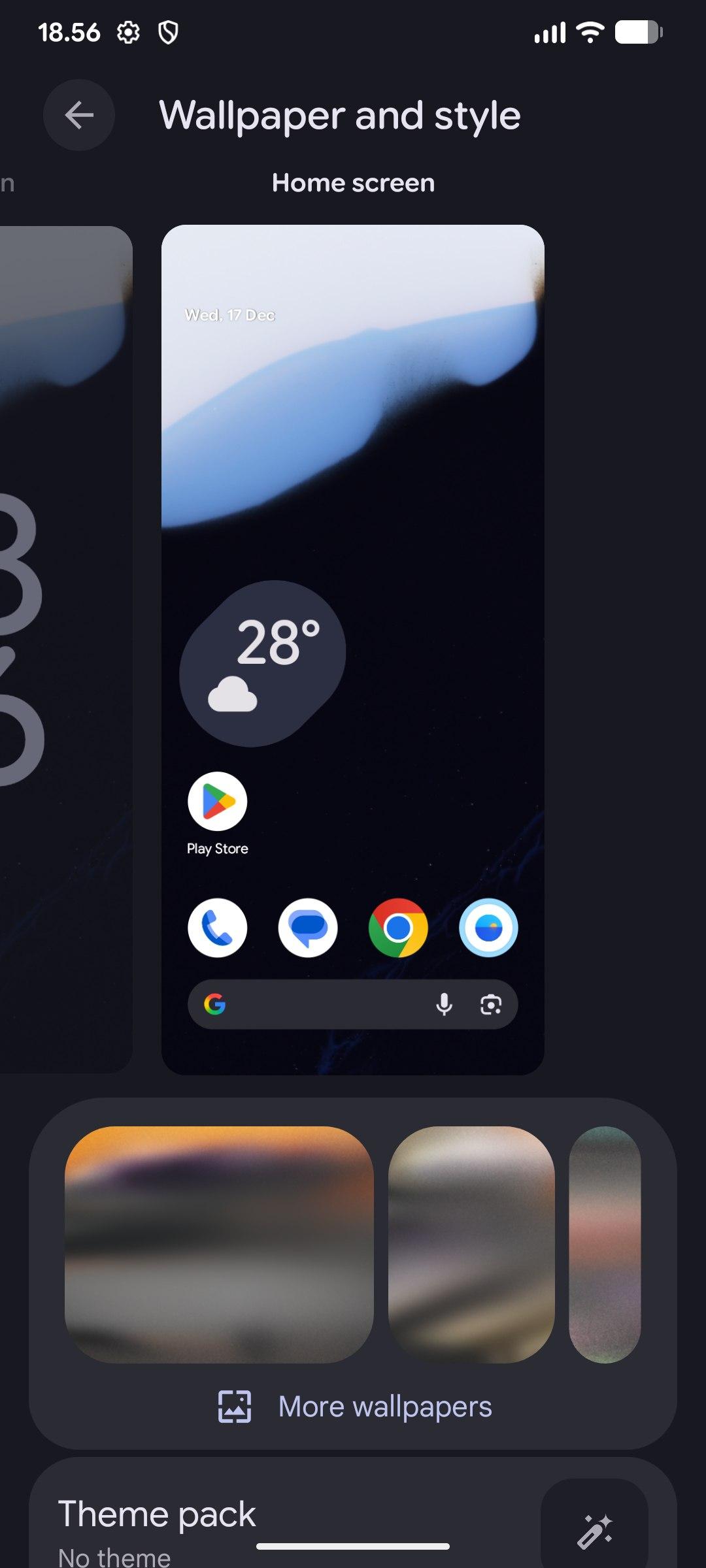This screenshot has height=1568, width=706.
Task: Select the gray beige wallpaper option
Action: click(471, 1244)
